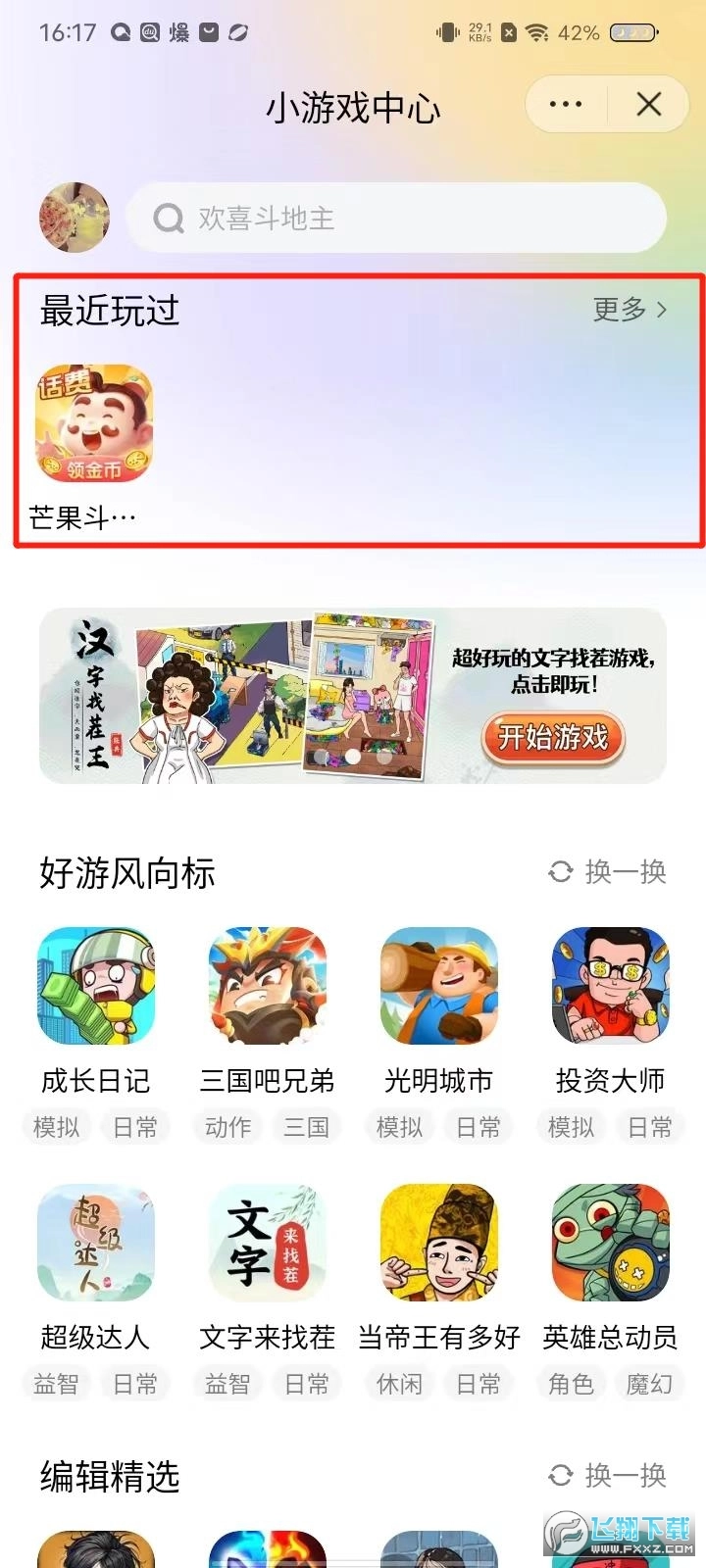Launch the 投资大师 game
This screenshot has width=706, height=1568.
coord(611,986)
